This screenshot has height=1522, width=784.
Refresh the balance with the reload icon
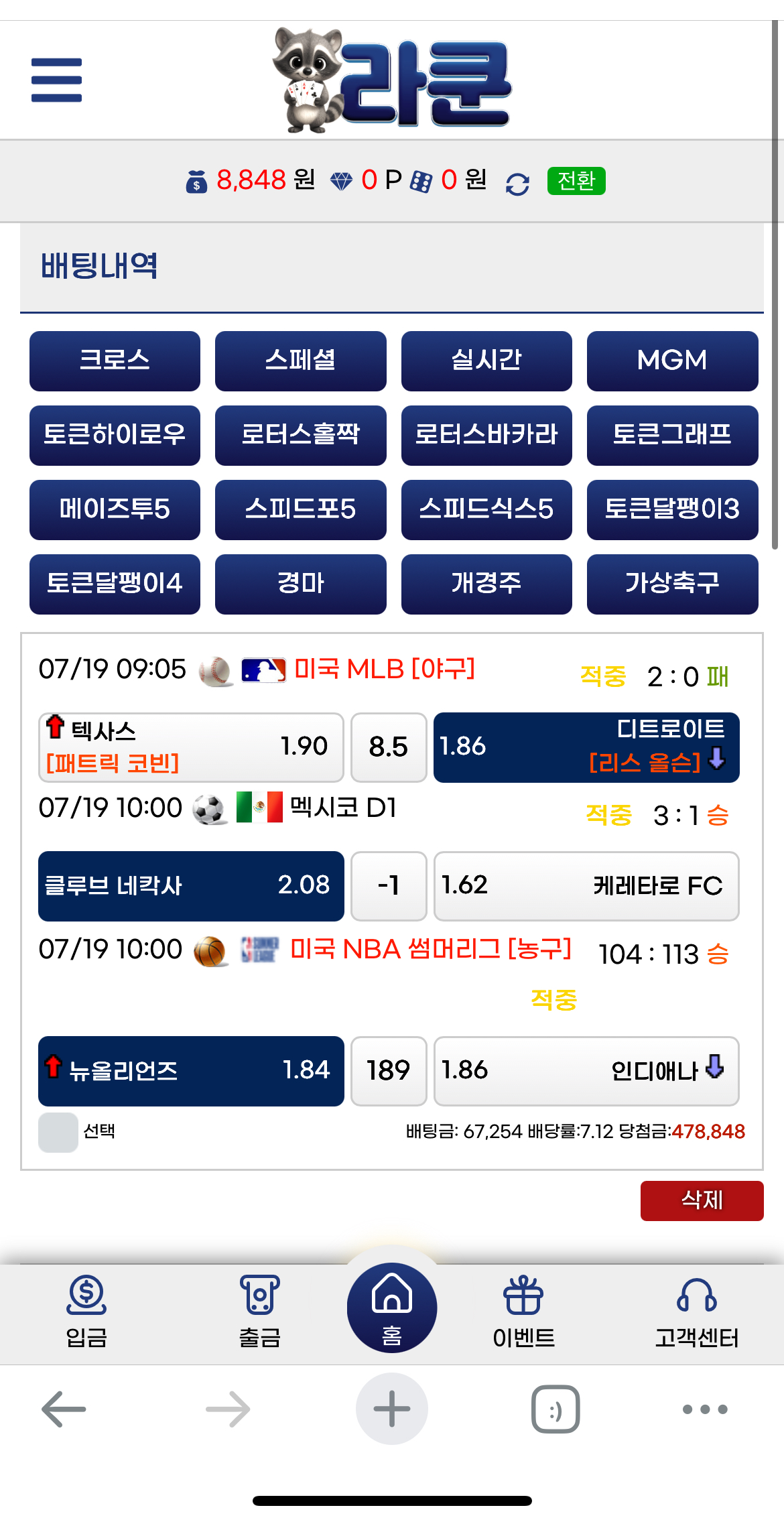pos(517,184)
